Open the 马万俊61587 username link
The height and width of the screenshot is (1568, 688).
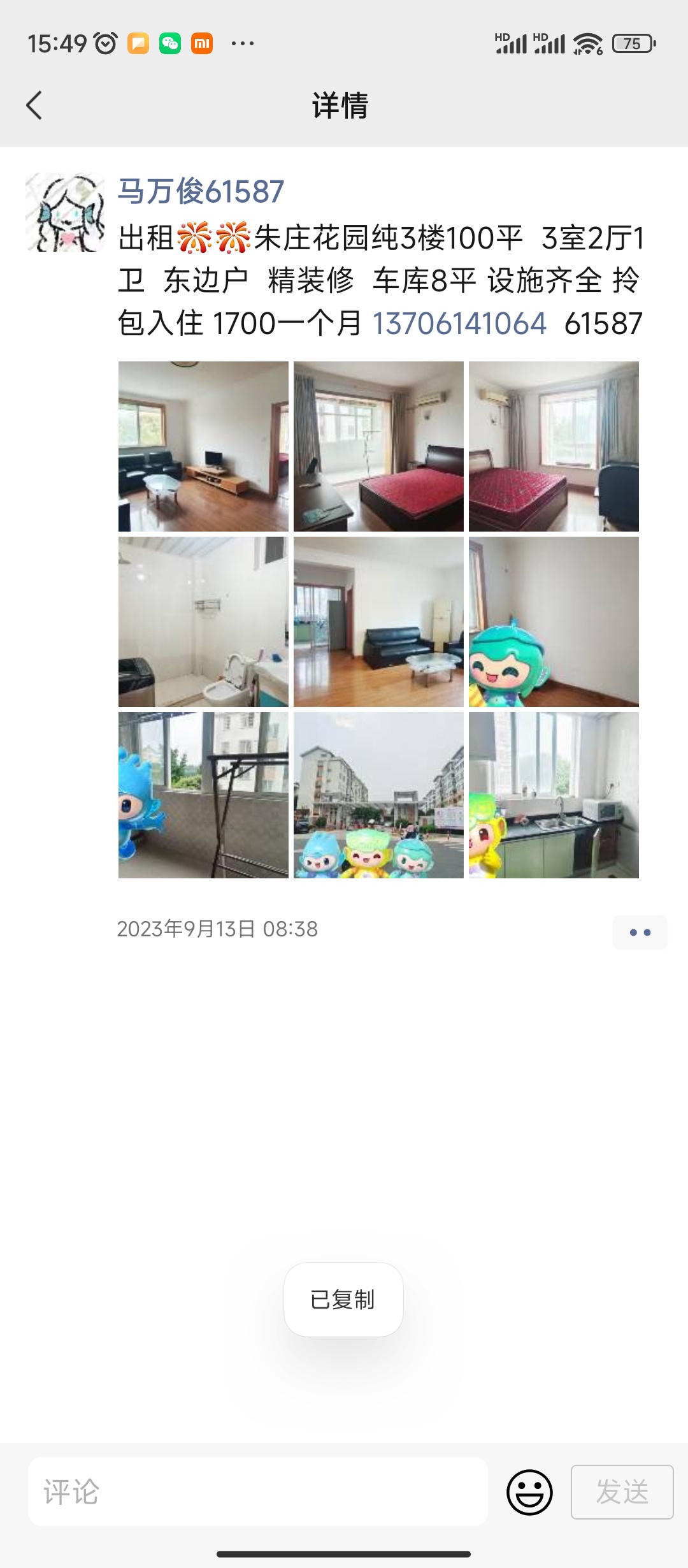pyautogui.click(x=201, y=191)
